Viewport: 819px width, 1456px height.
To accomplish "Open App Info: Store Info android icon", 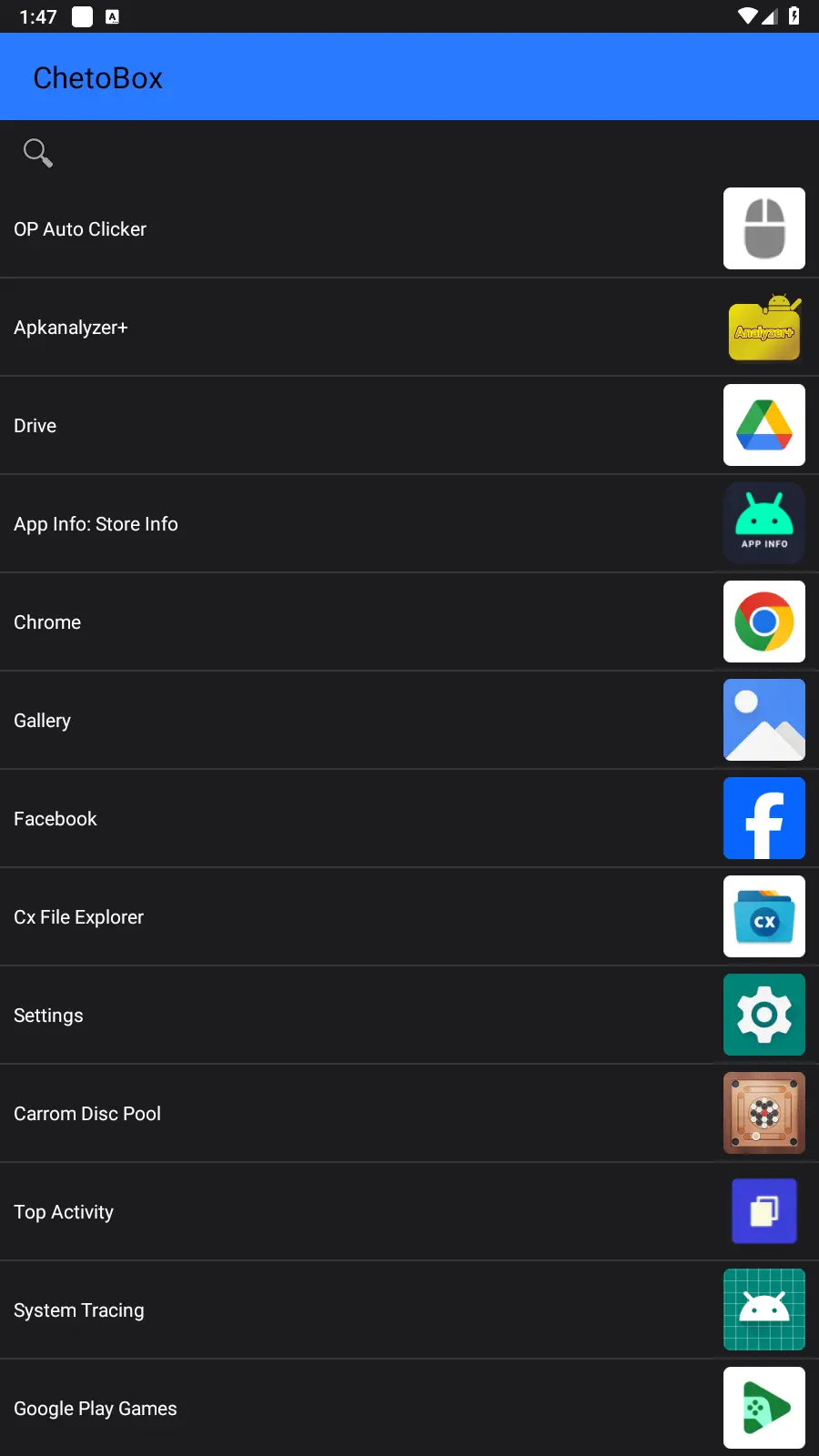I will [763, 523].
